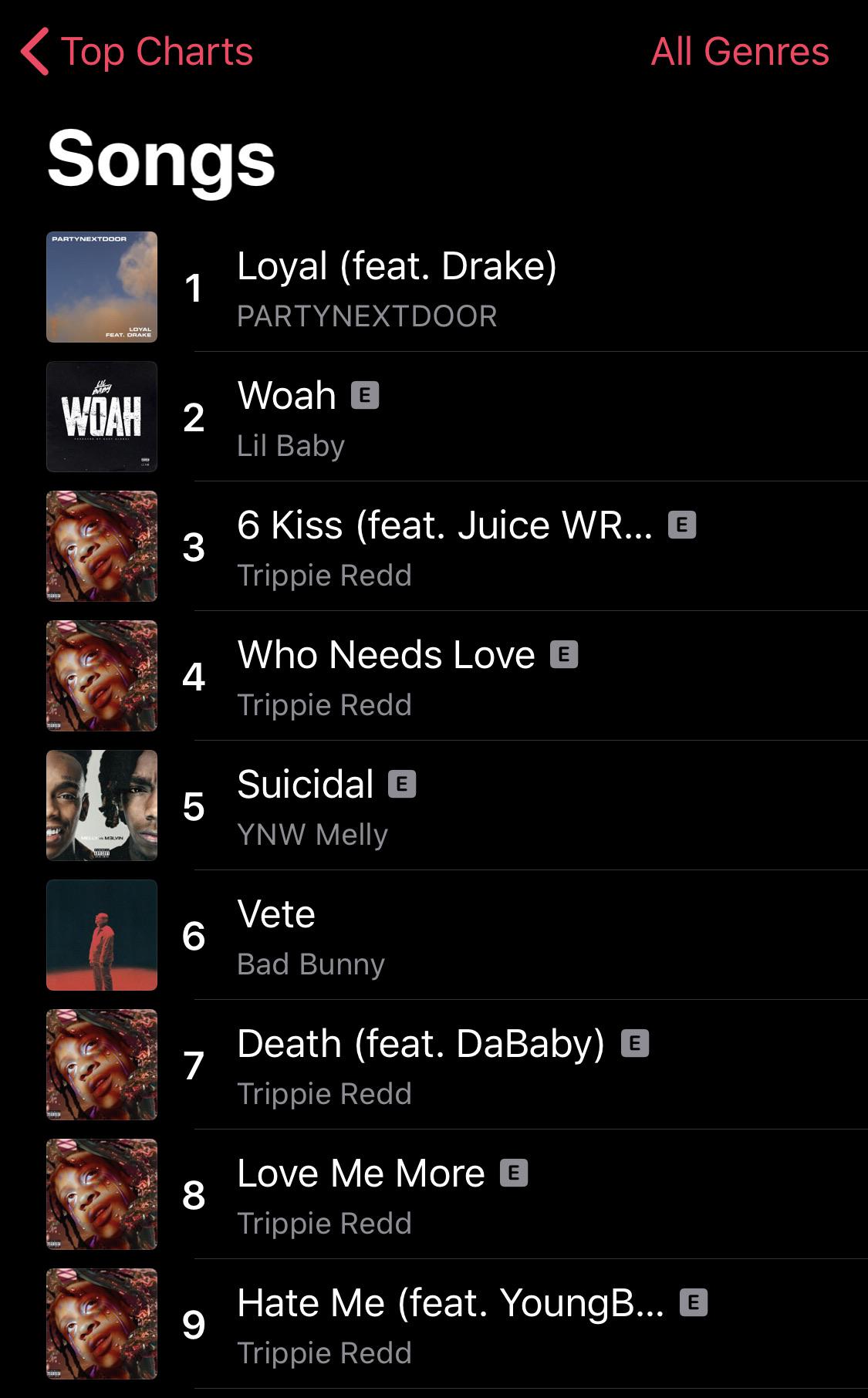Screen dimensions: 868x1398
Task: Play Loyal by PARTYNEXTDOOR
Action: [396, 288]
